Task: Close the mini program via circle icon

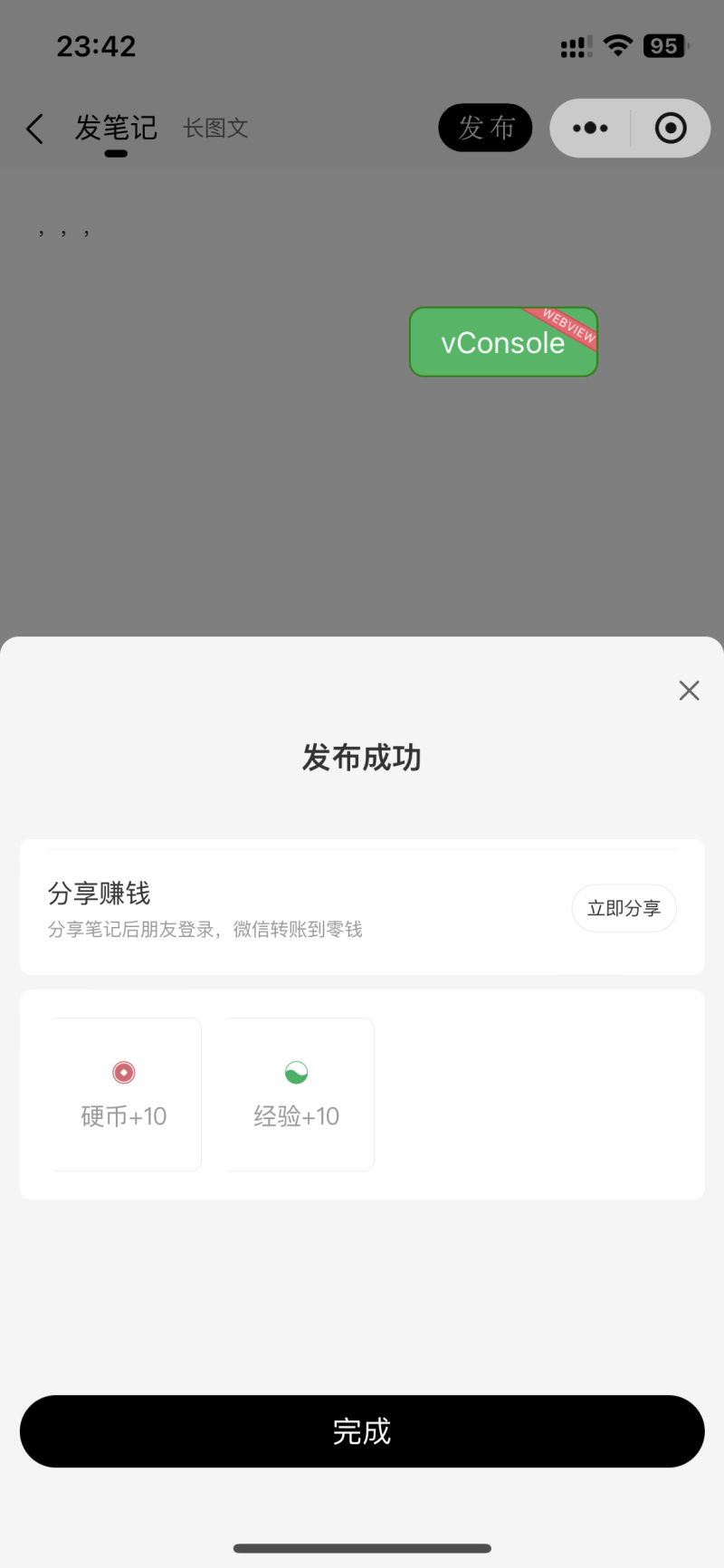Action: click(671, 129)
